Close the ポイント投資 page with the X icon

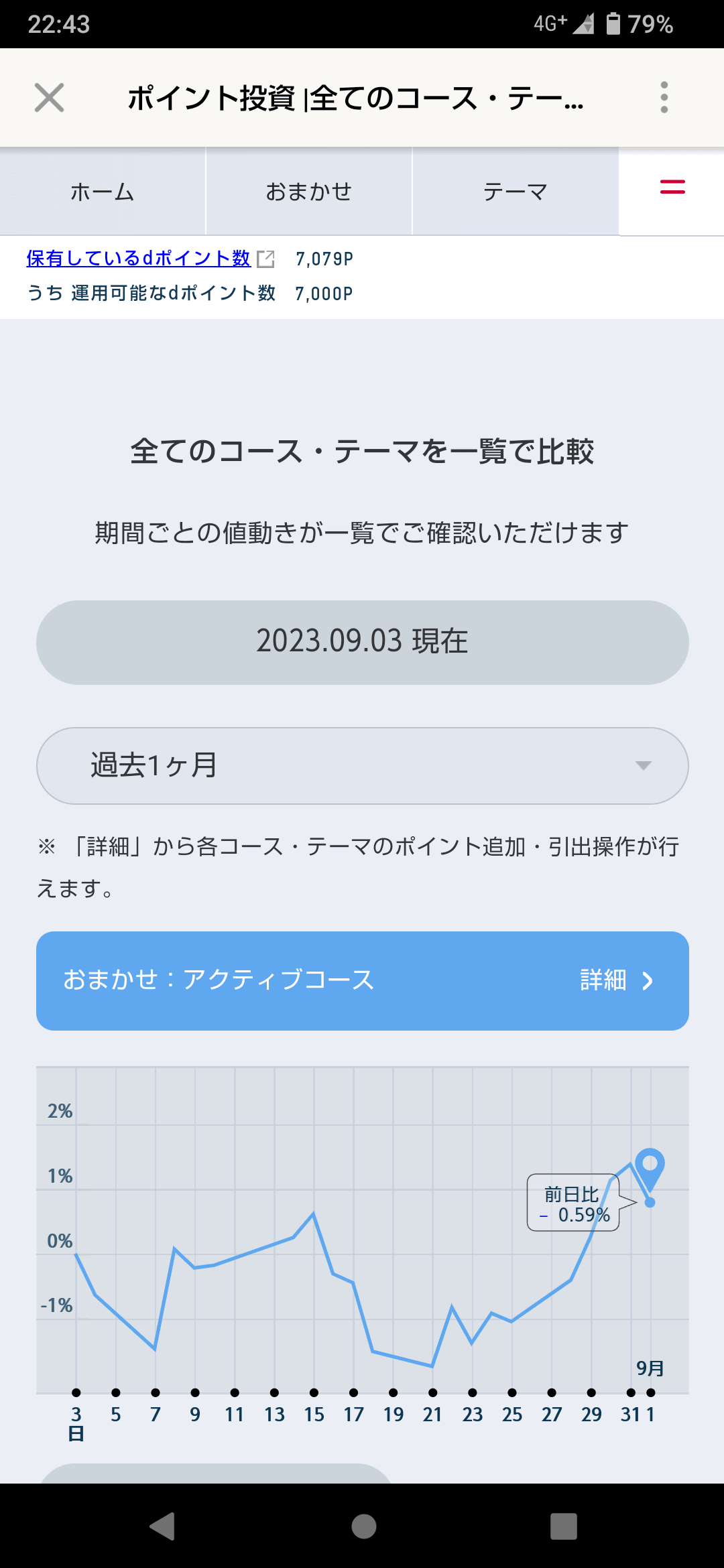click(x=49, y=99)
